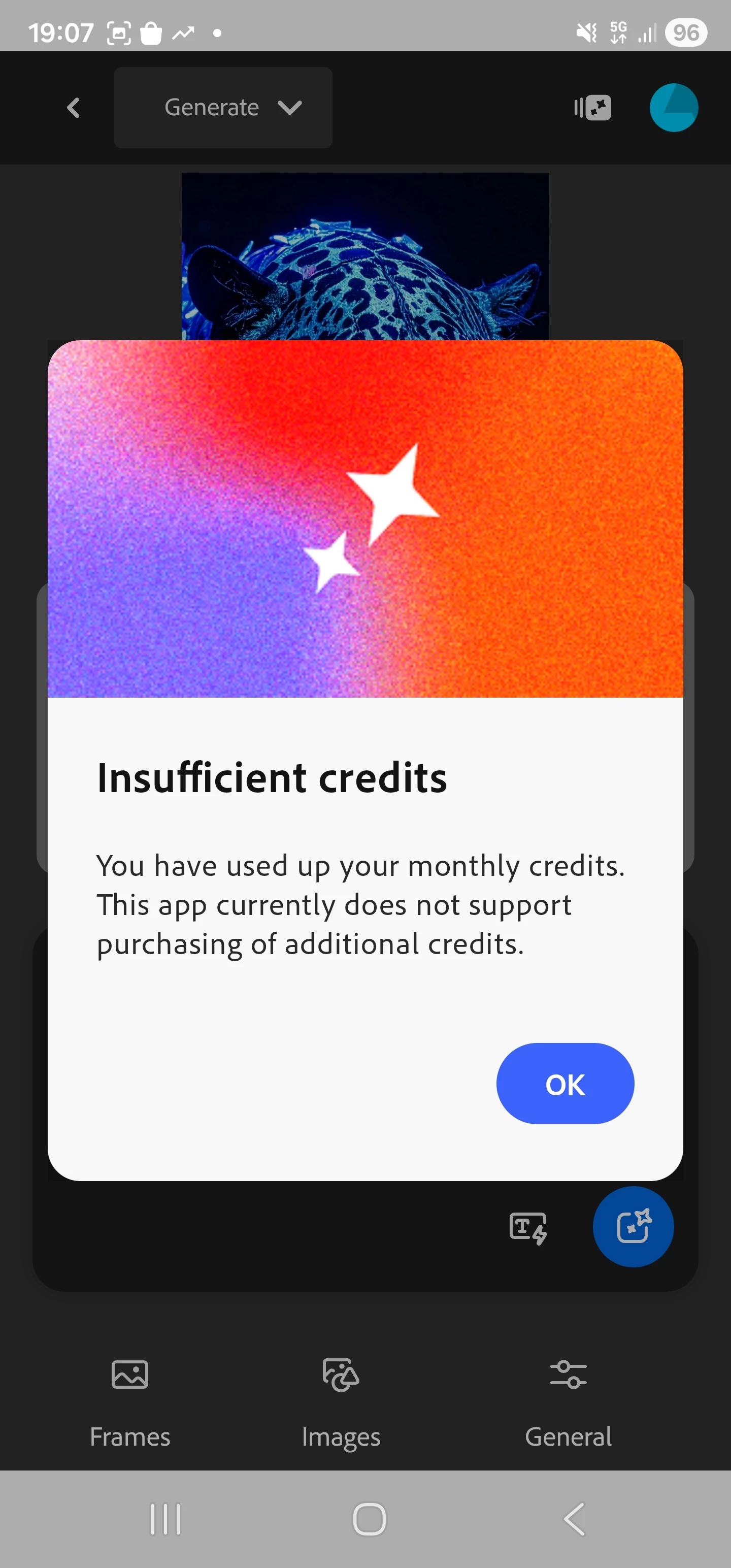Open the profile avatar
Screen dimensions: 731x1568
[x=673, y=108]
